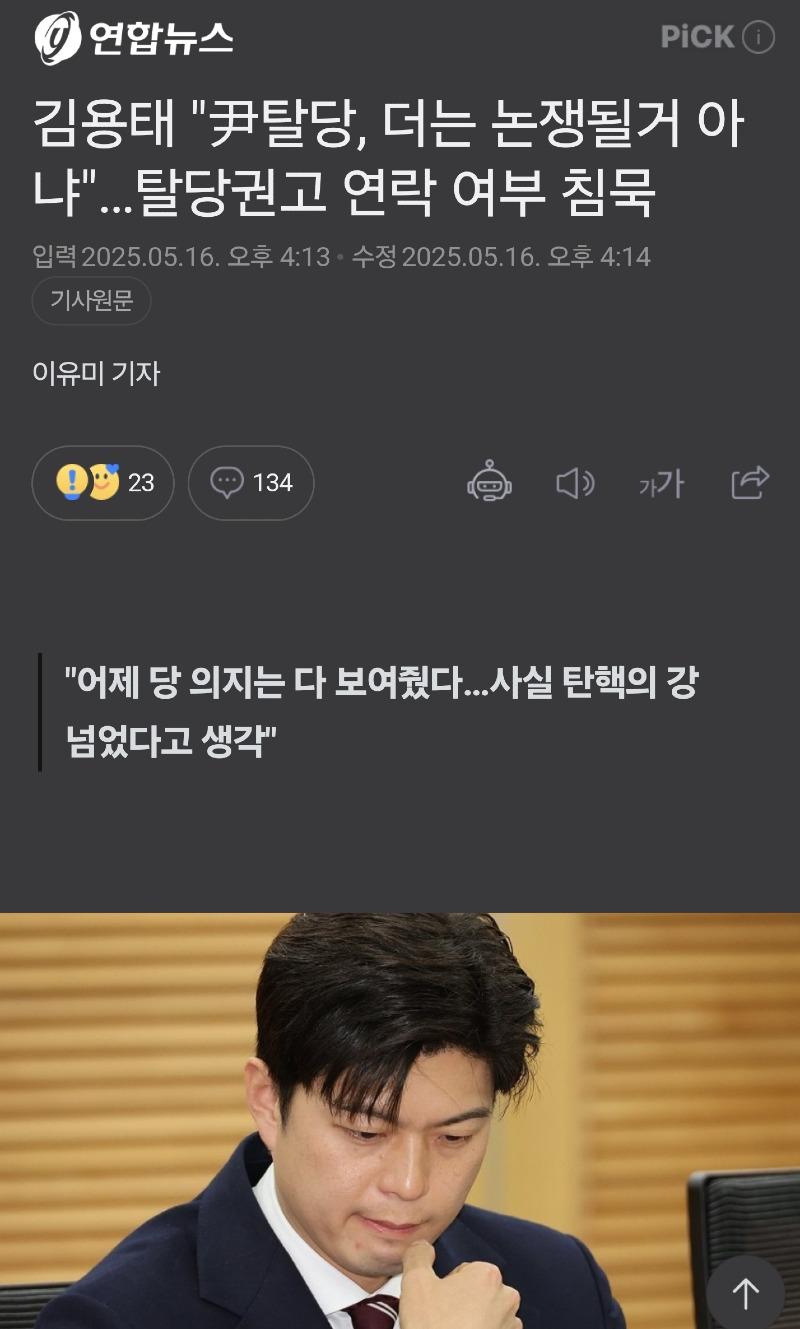Screen dimensions: 800x1329
Task: Open the article reactions button with 23
Action: pos(103,483)
